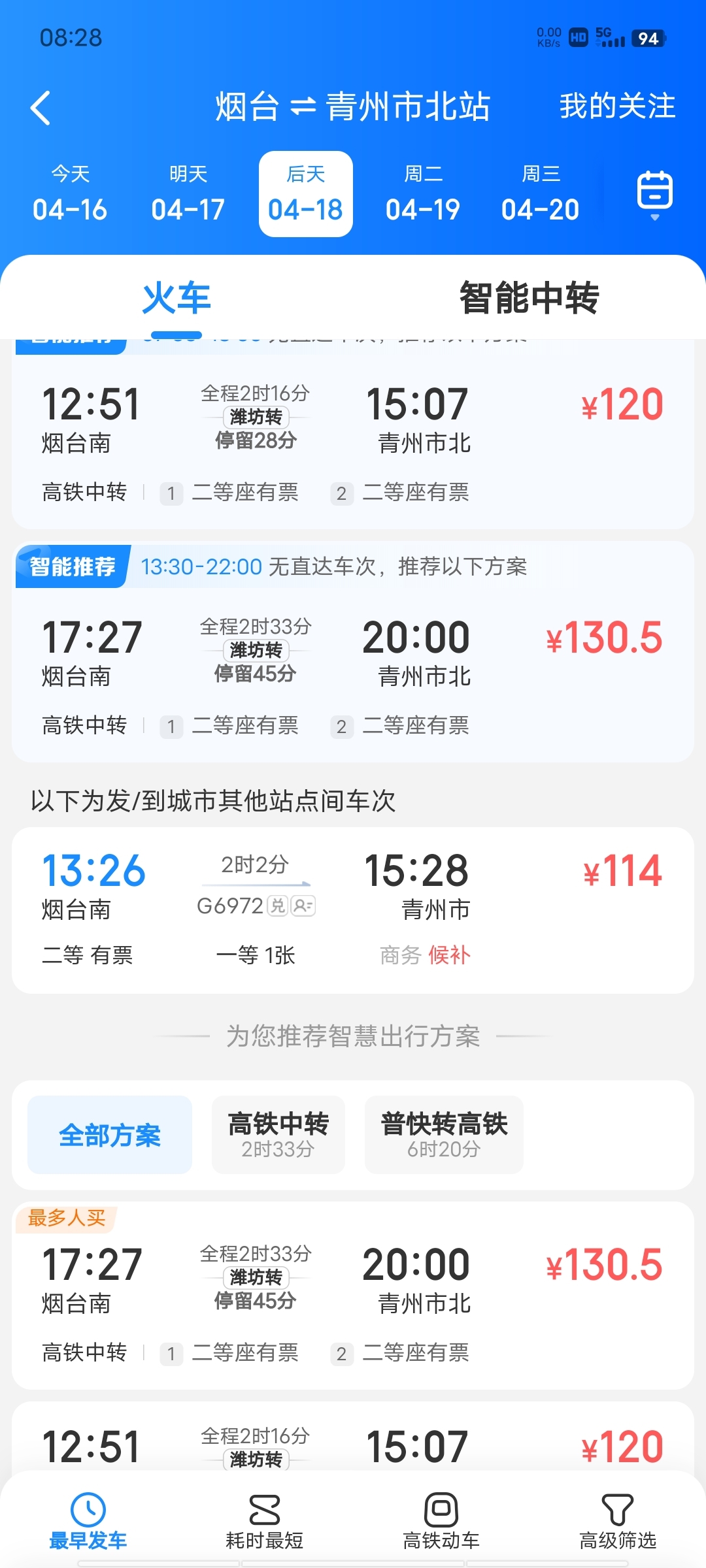The image size is (706, 1568).
Task: Open direct train G6972 at 13:26
Action: coord(353,909)
